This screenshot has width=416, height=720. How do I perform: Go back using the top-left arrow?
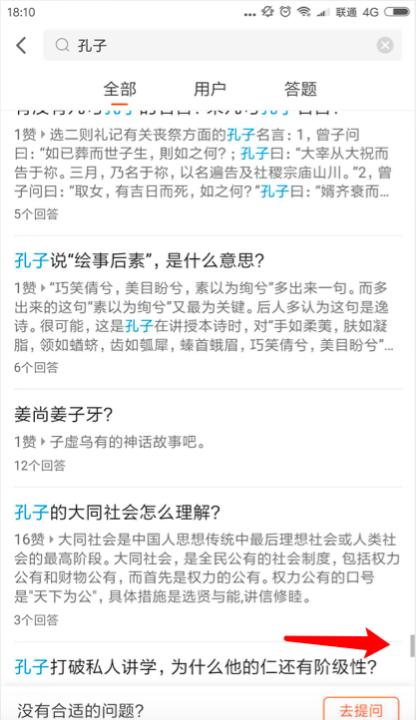[x=22, y=45]
